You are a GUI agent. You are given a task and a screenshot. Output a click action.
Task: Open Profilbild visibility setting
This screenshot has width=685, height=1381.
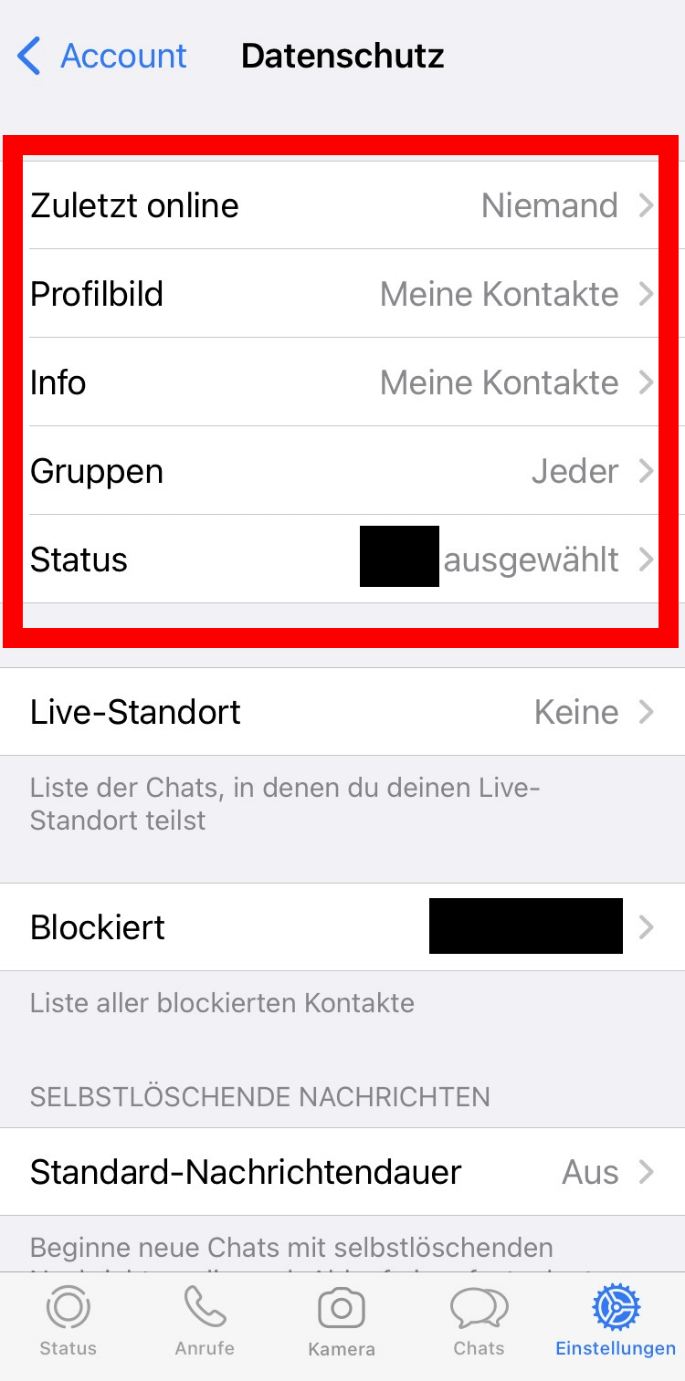pyautogui.click(x=342, y=294)
